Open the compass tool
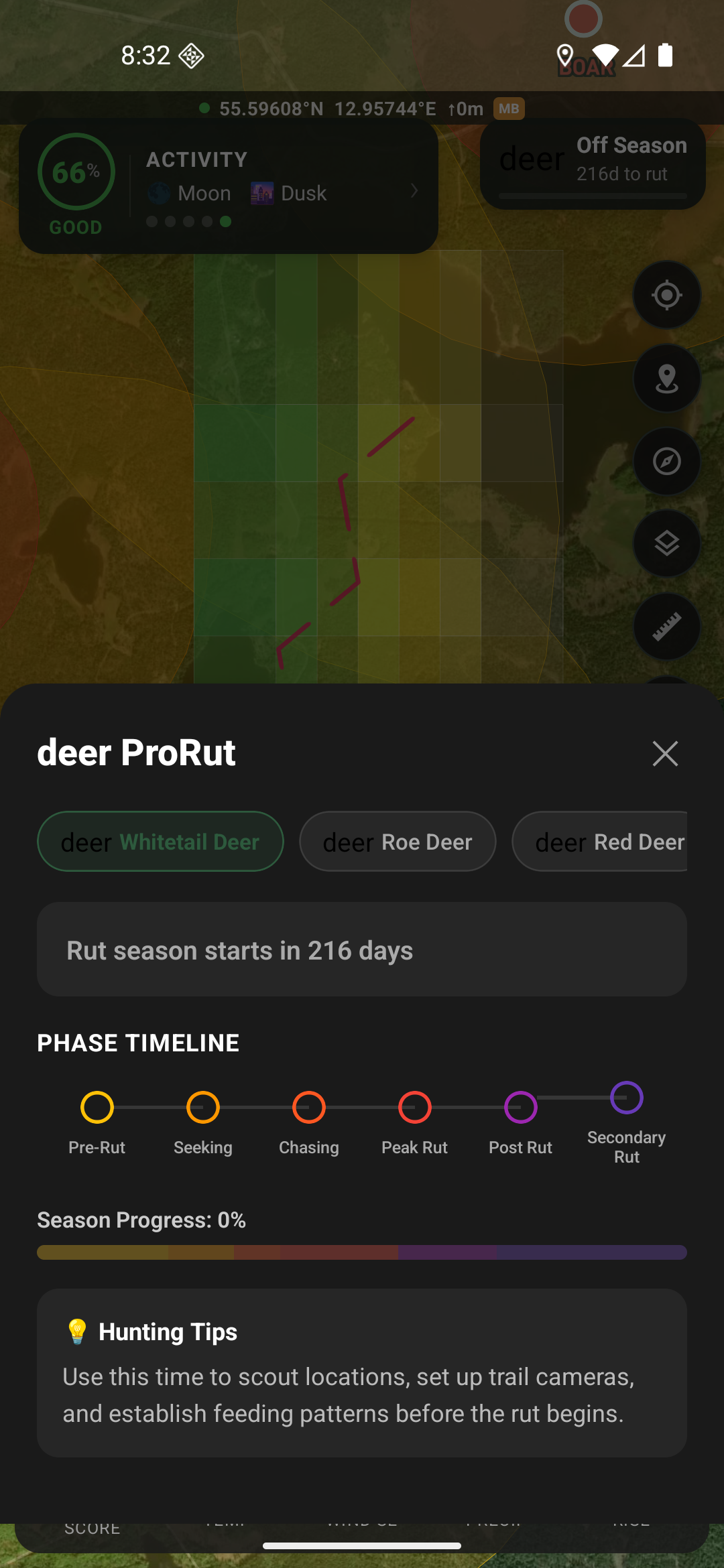 click(666, 460)
